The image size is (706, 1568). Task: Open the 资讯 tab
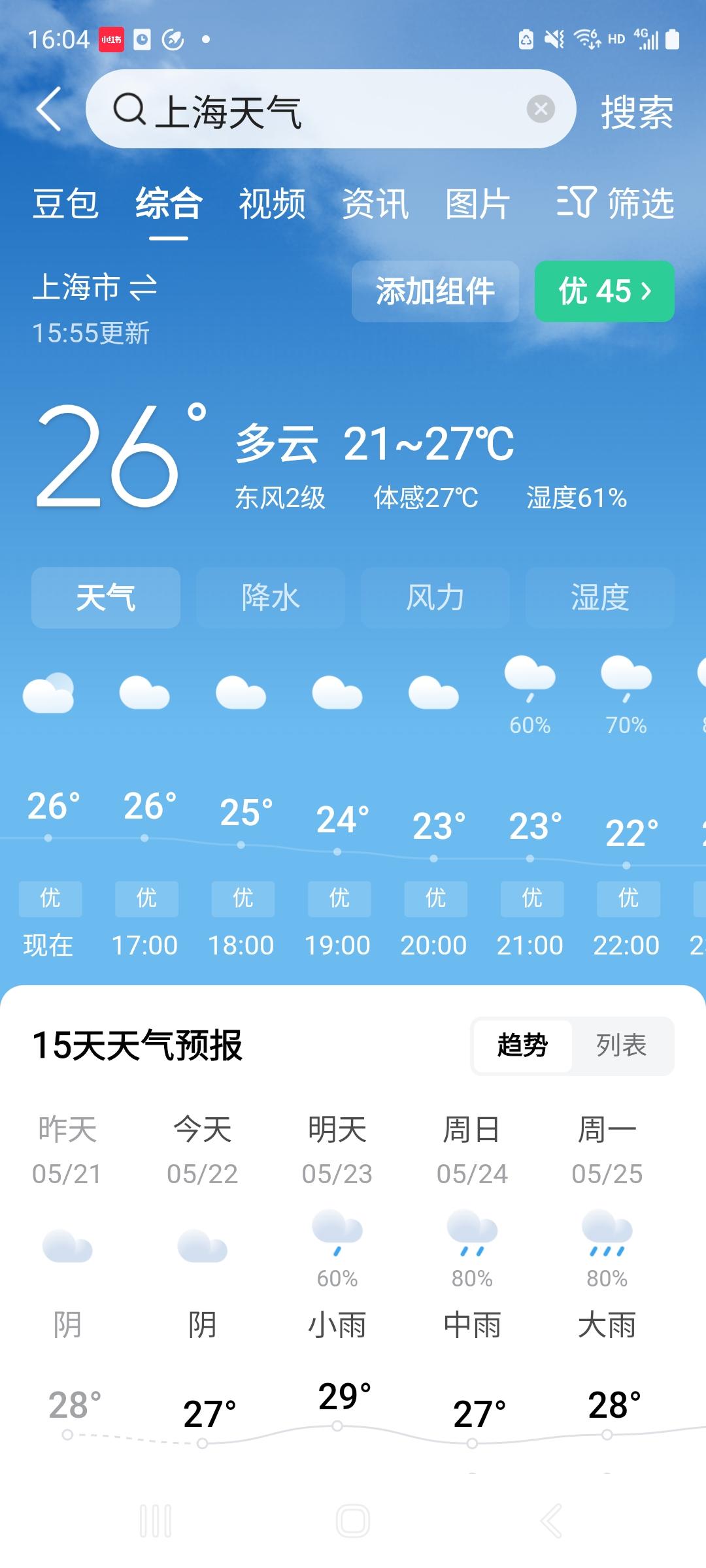coord(375,203)
